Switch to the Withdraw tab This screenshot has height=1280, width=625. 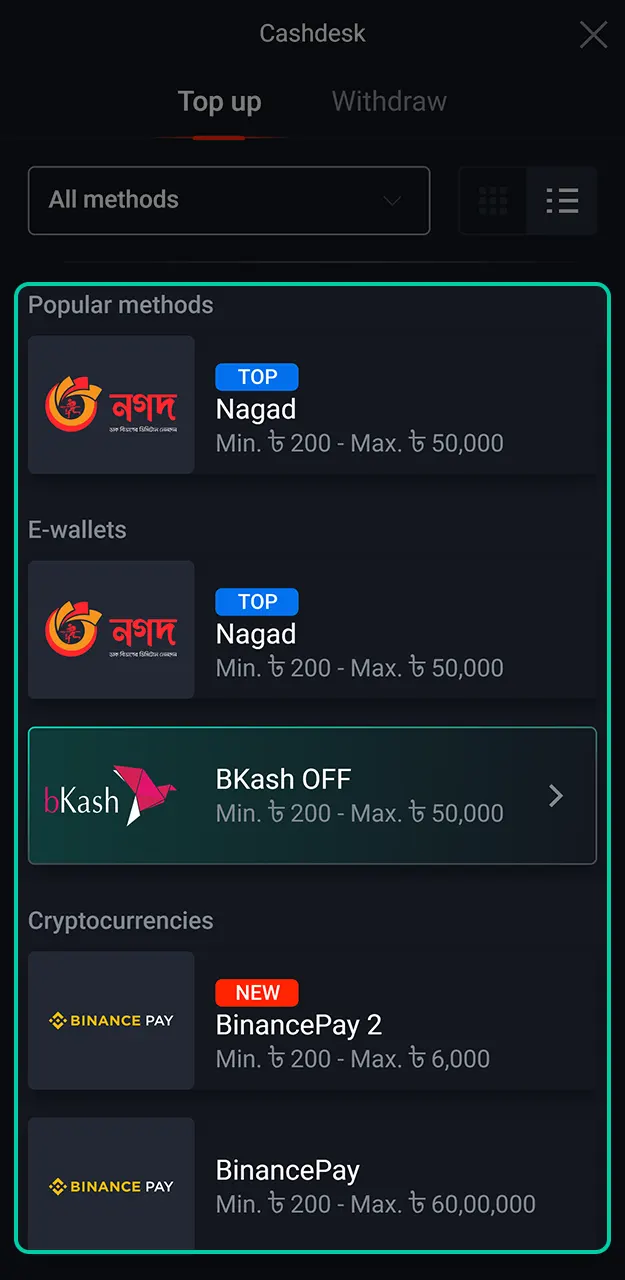(x=389, y=102)
